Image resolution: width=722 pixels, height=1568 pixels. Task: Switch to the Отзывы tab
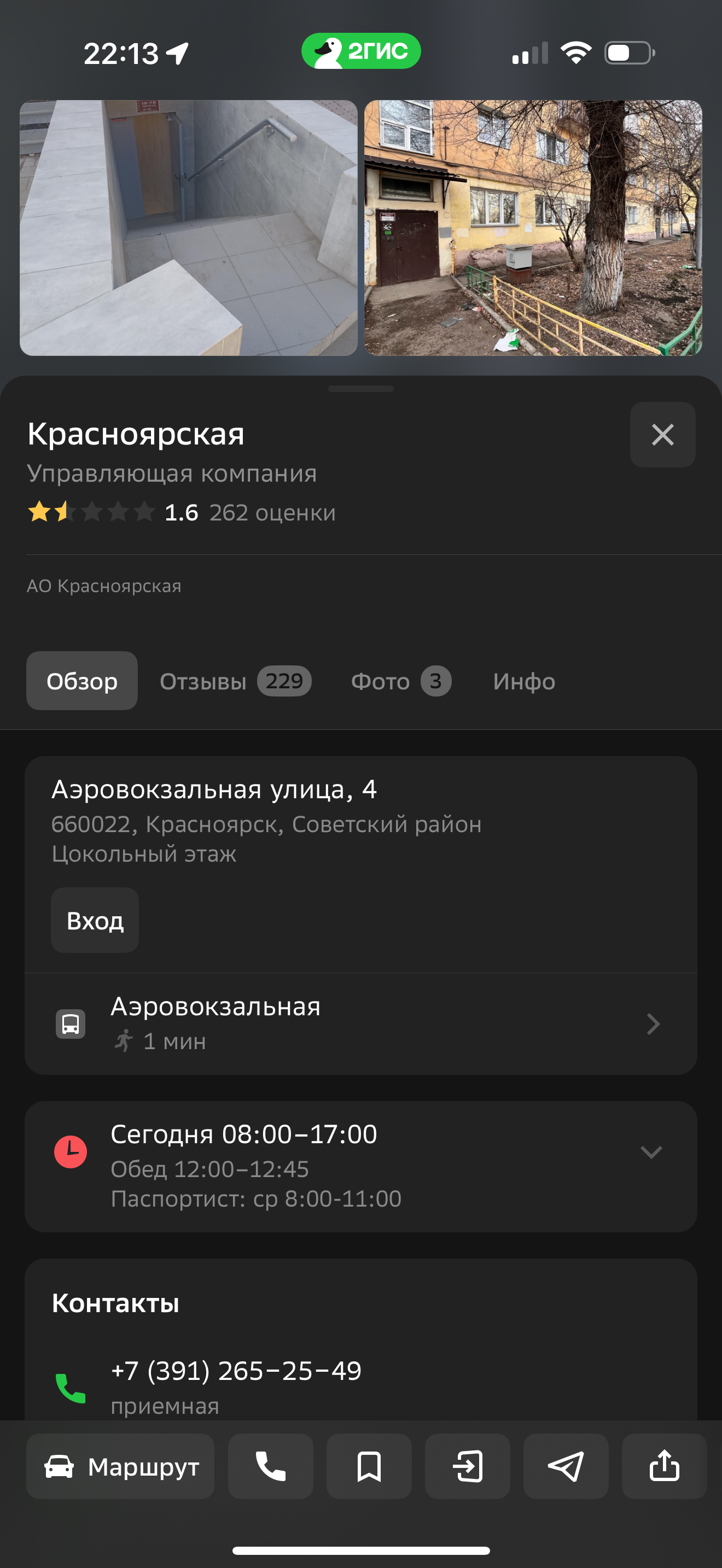click(x=234, y=681)
